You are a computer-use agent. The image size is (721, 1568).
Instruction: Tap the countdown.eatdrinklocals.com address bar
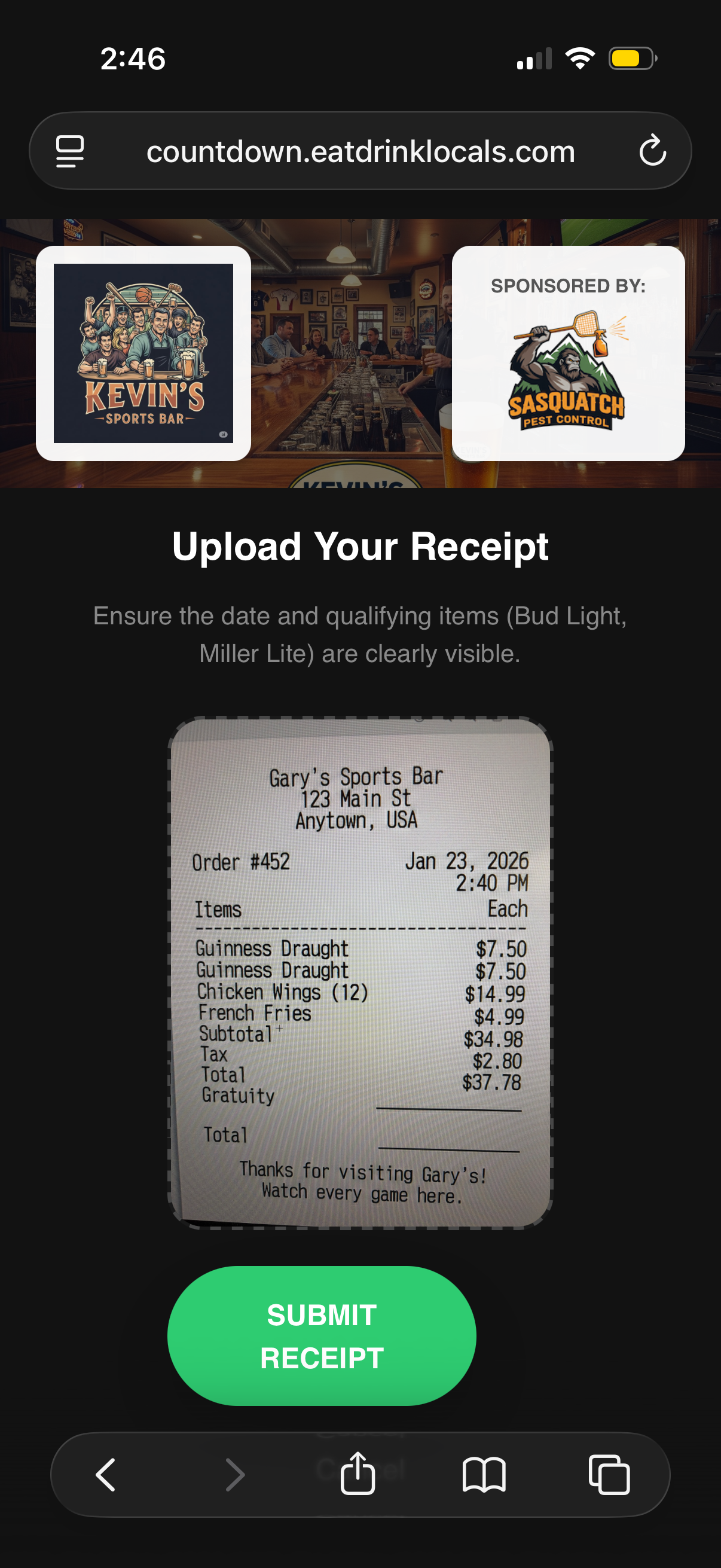(360, 151)
